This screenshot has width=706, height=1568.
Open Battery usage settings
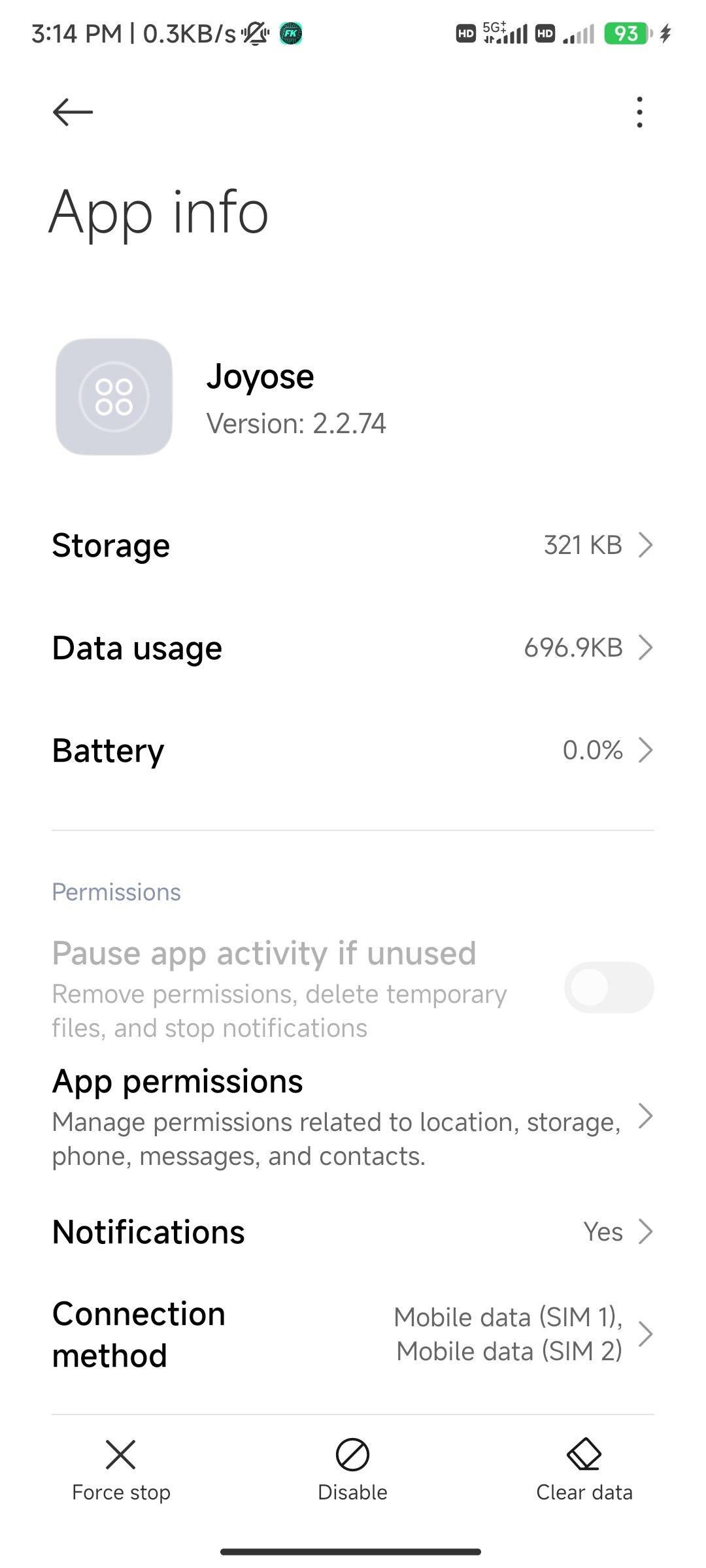click(x=353, y=750)
